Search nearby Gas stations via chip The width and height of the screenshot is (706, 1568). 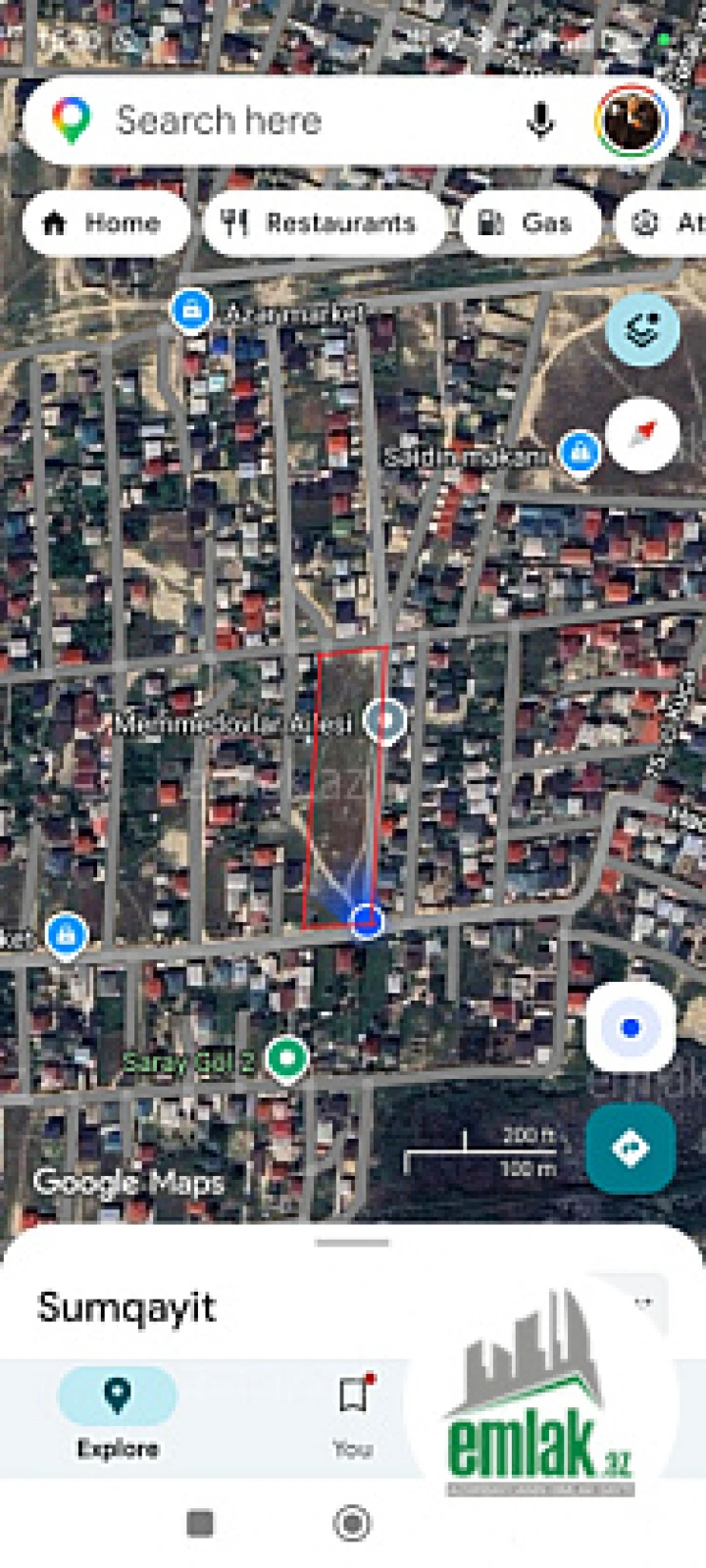529,222
